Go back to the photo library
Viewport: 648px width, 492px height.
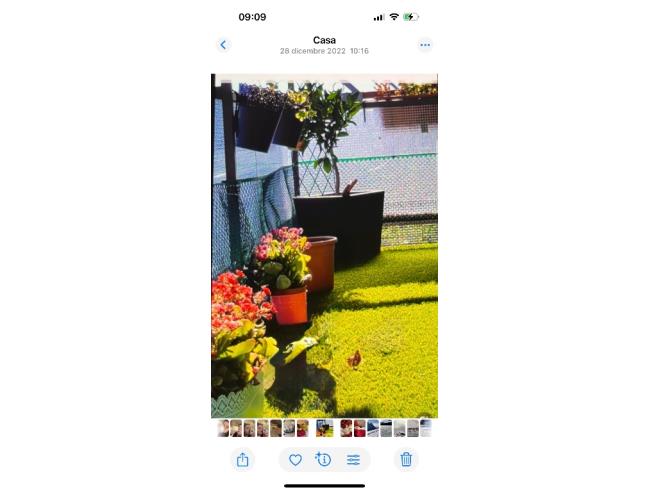pyautogui.click(x=223, y=45)
